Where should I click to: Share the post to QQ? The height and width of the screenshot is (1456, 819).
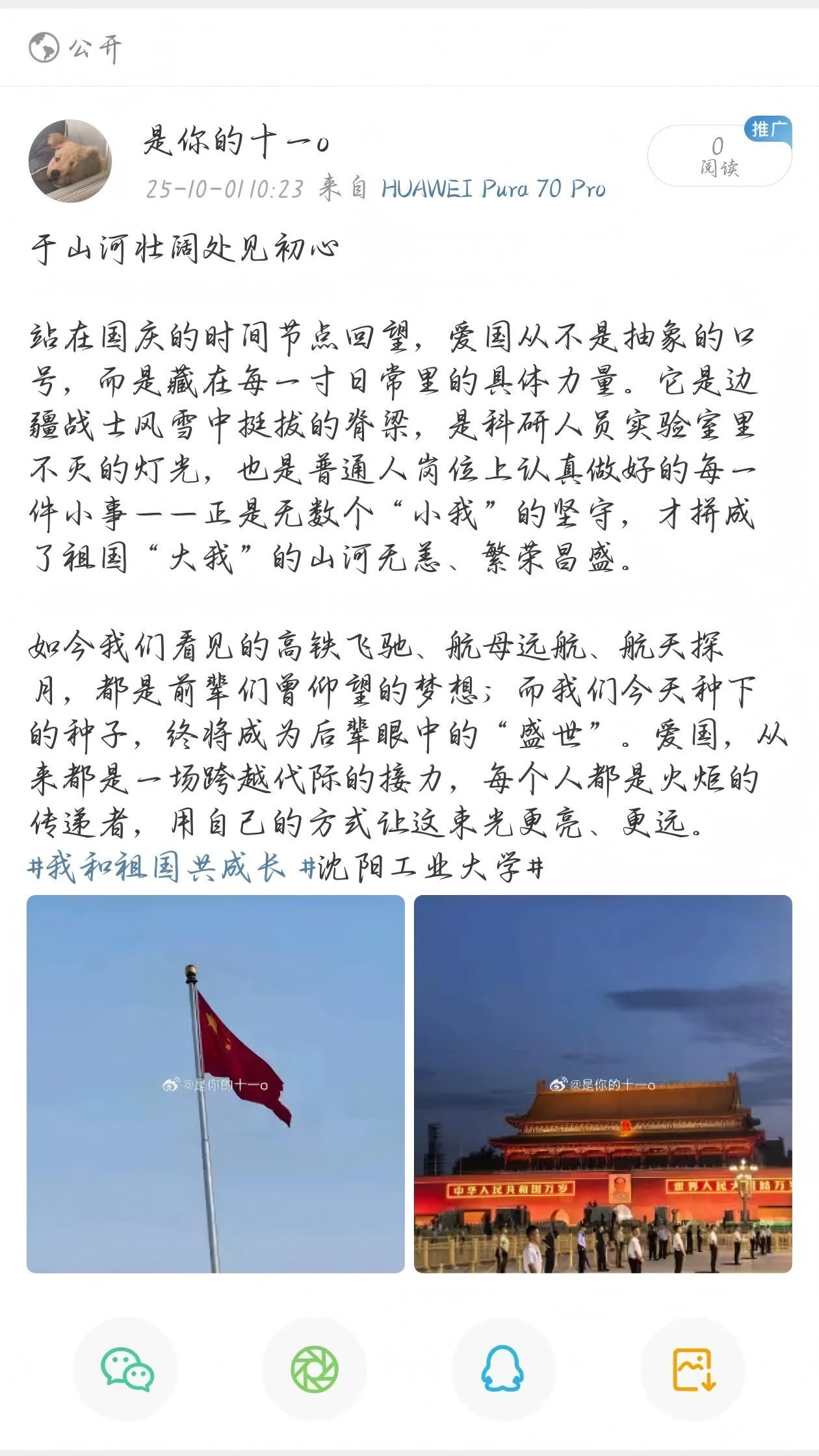pos(503,1370)
